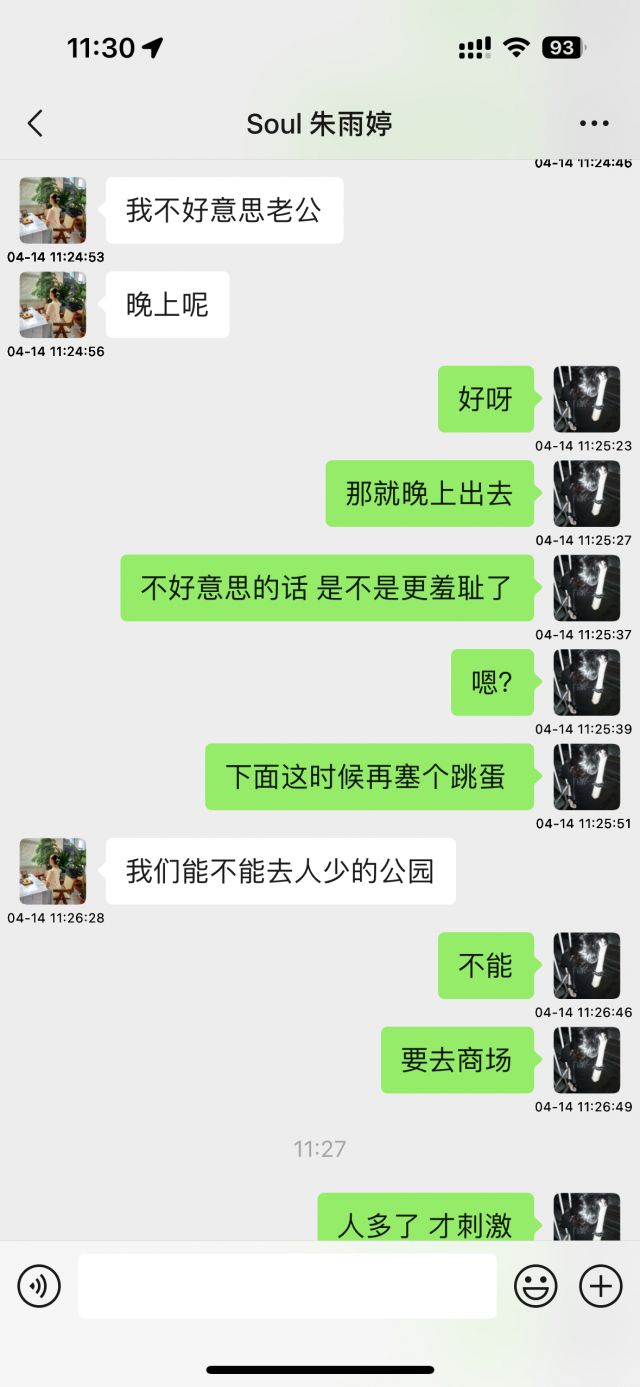The height and width of the screenshot is (1387, 640).
Task: Open the plus attachments menu
Action: (600, 1286)
